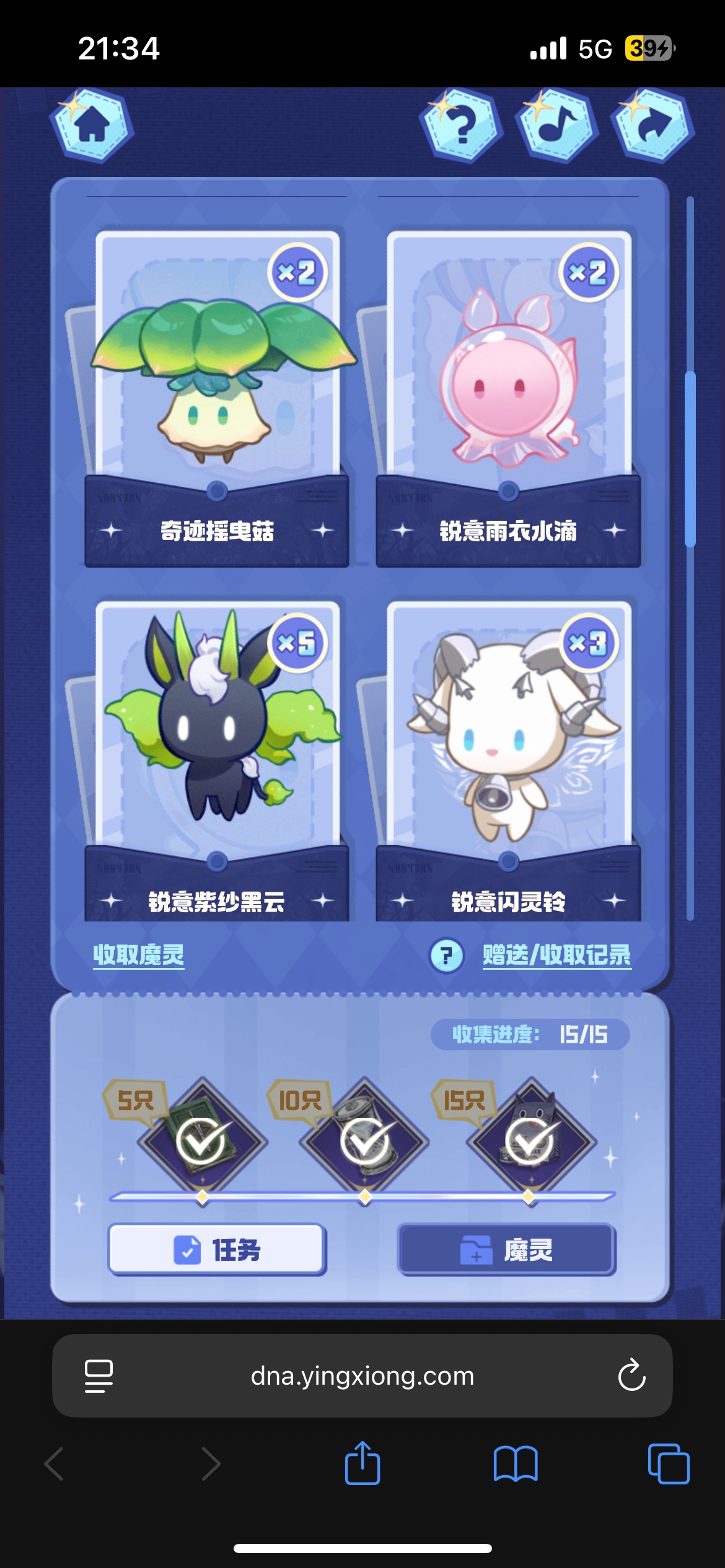Switch to the 任务 tab
725x1568 pixels.
[x=217, y=1250]
